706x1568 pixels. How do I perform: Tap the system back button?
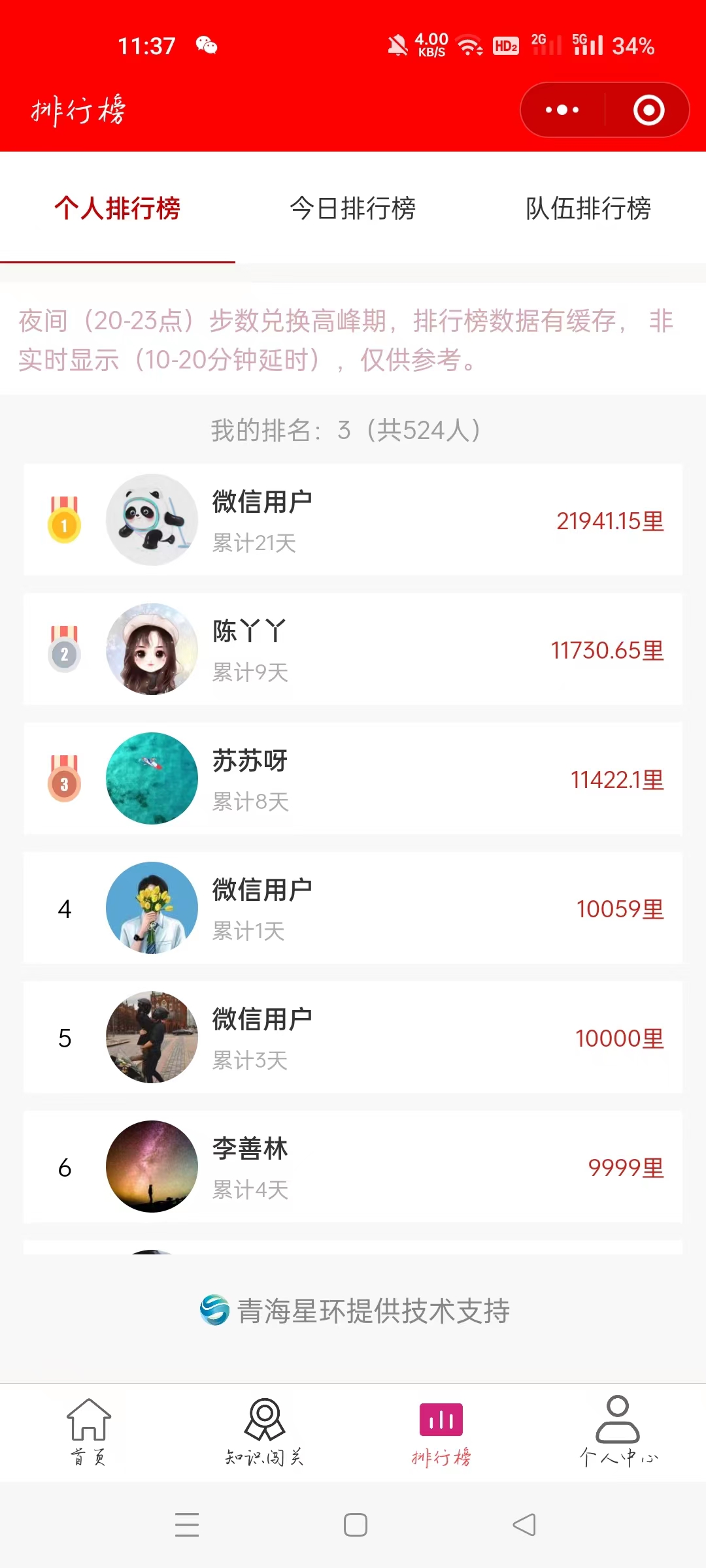pyautogui.click(x=524, y=1525)
